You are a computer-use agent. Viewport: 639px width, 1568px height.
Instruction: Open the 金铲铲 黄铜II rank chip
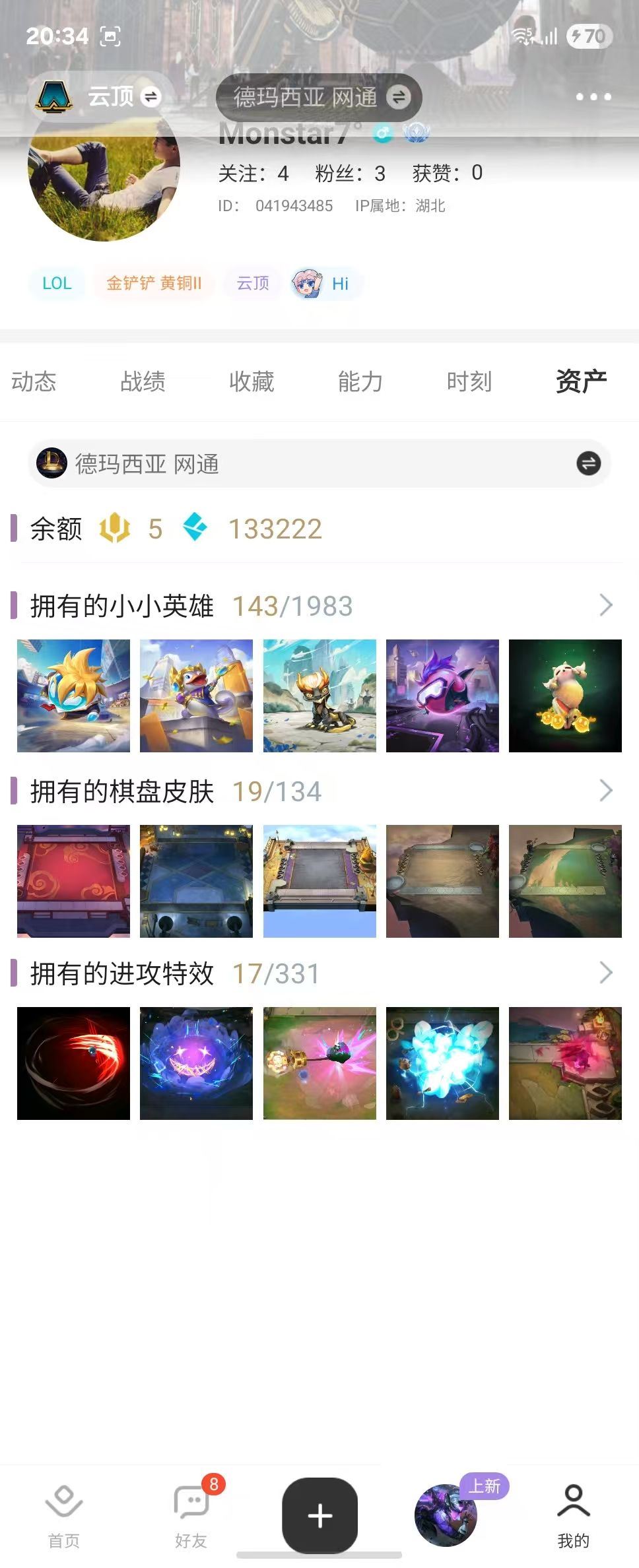[154, 284]
